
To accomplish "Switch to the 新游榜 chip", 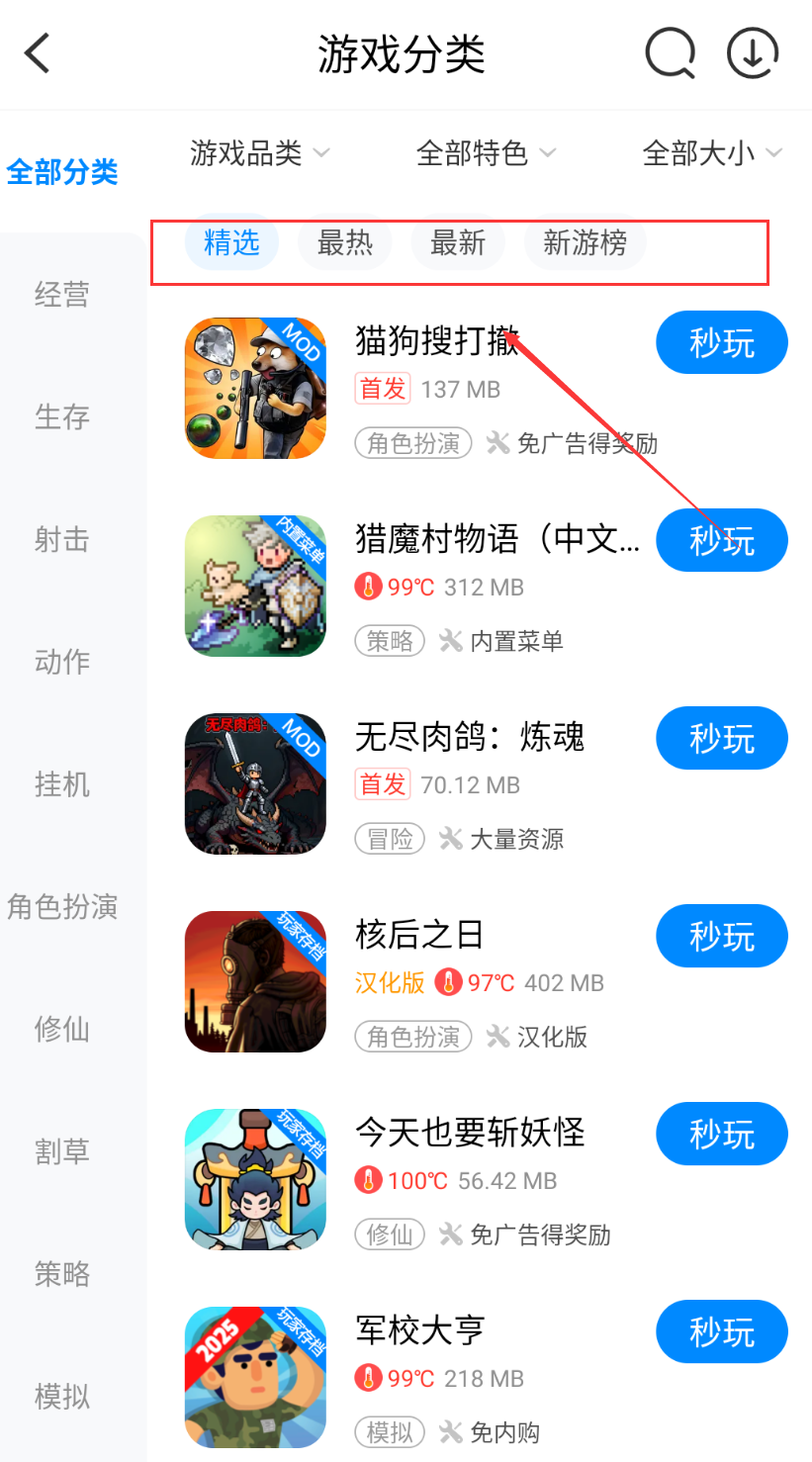I will [585, 242].
